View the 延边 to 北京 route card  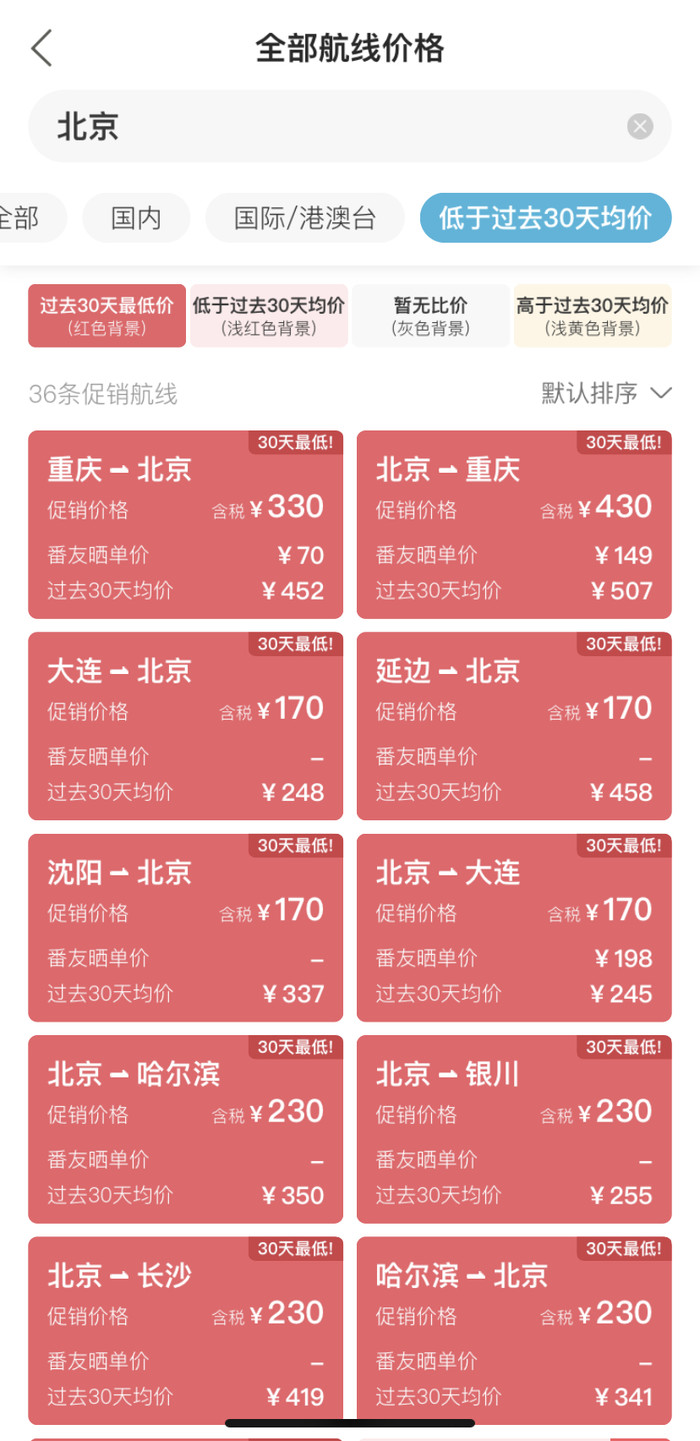(514, 726)
